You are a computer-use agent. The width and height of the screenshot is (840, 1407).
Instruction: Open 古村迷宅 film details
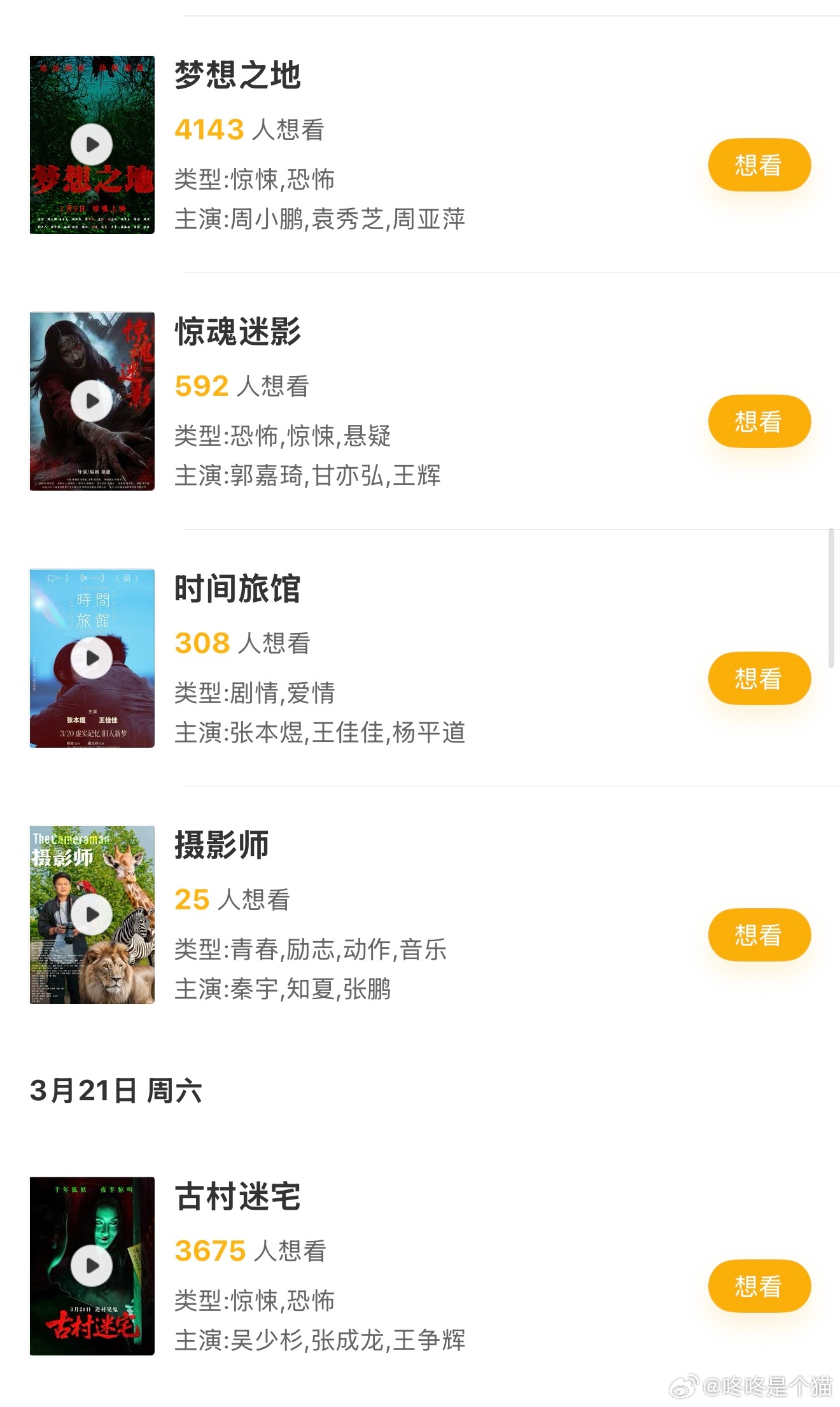click(237, 1196)
